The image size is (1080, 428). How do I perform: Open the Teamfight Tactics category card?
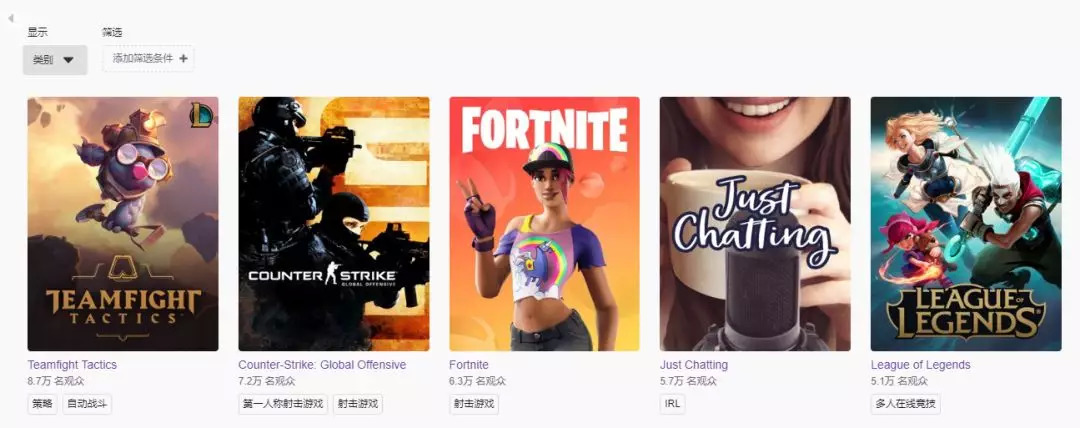[x=122, y=224]
